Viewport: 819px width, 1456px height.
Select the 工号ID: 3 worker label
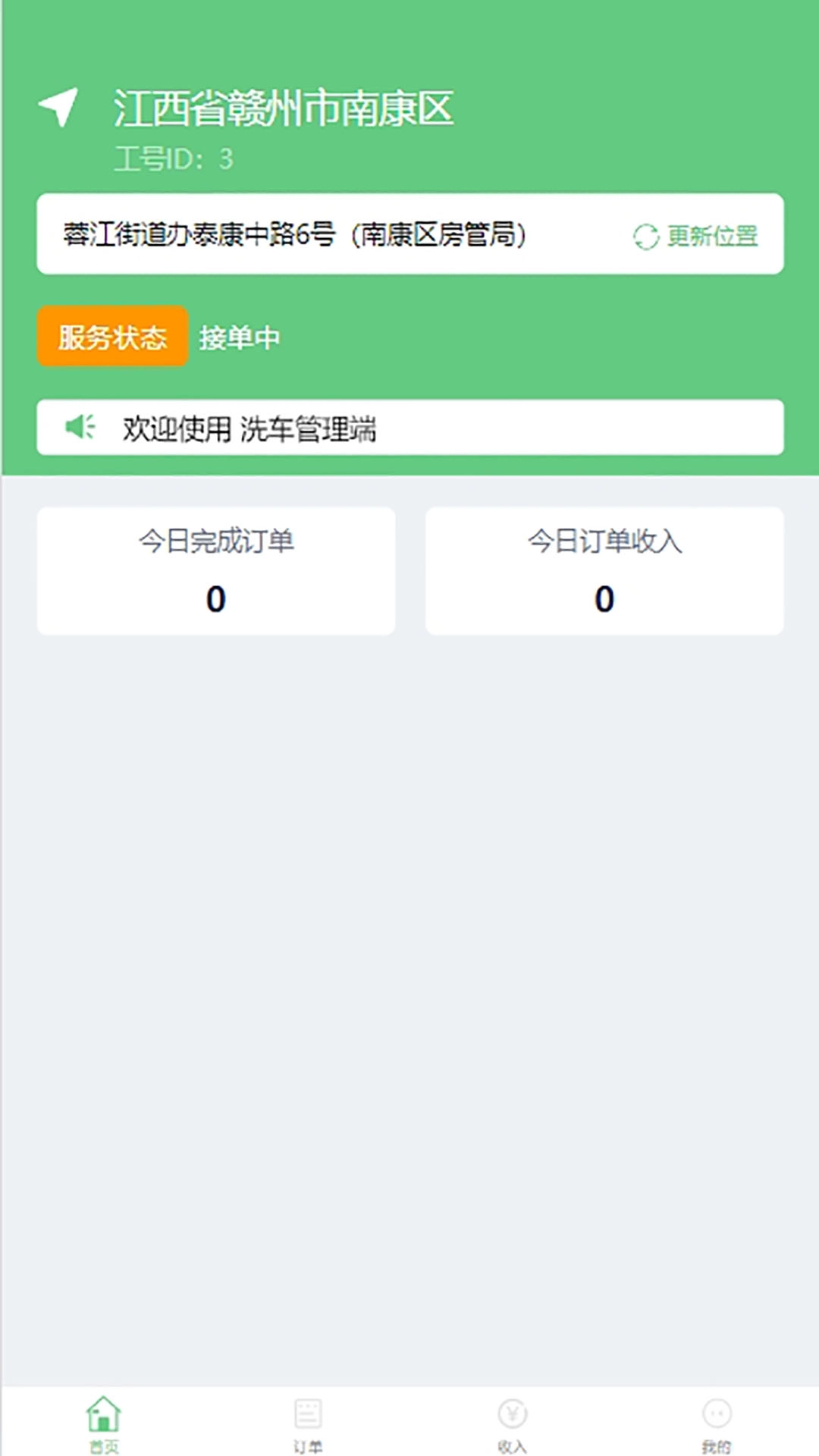174,159
